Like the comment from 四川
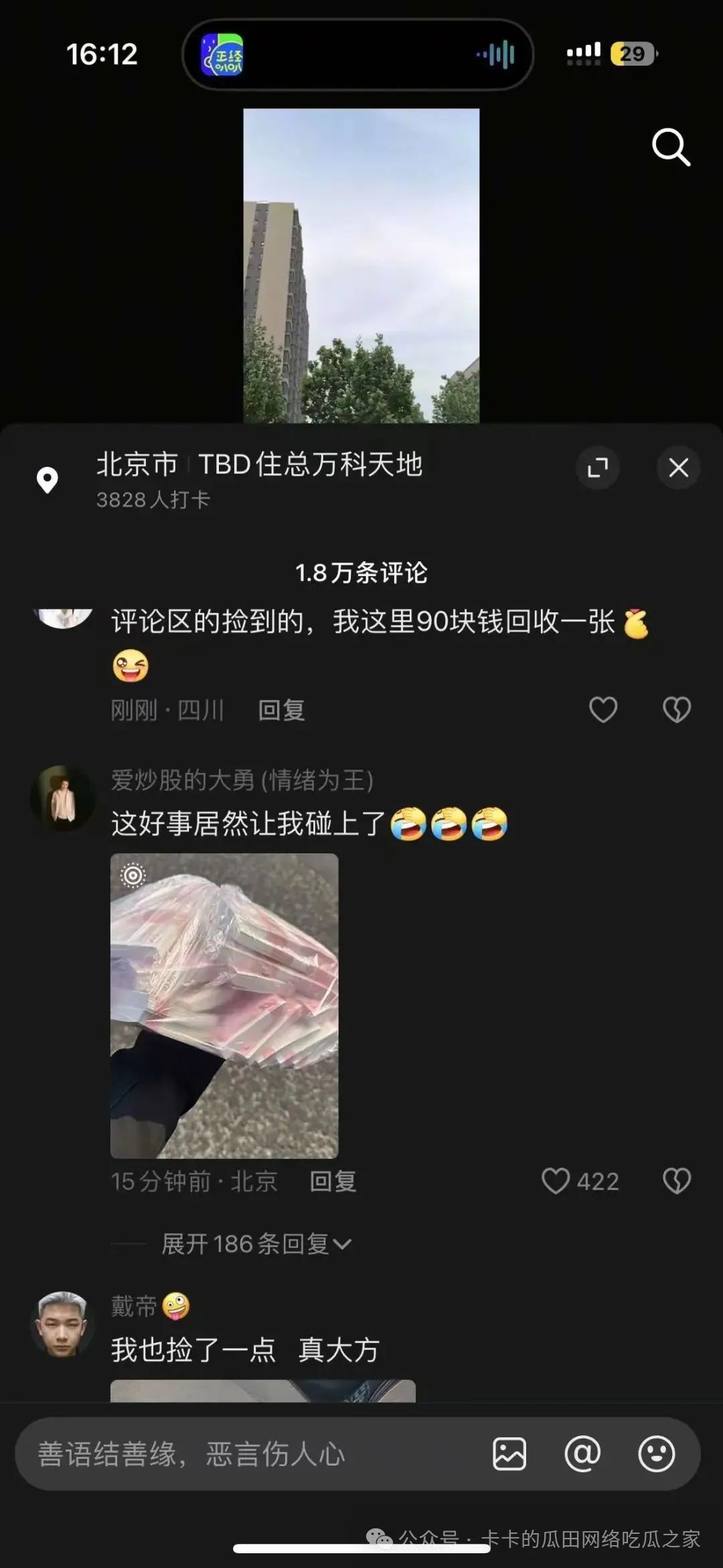The width and height of the screenshot is (723, 1568). tap(602, 710)
